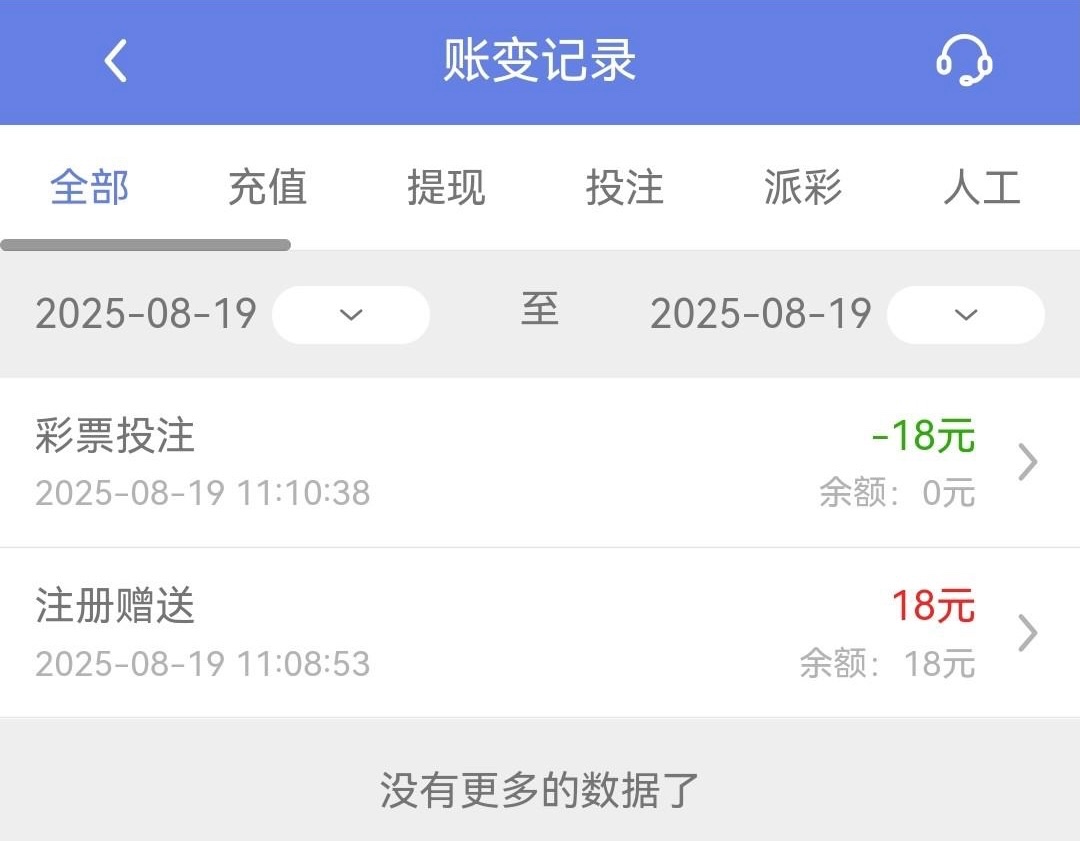The image size is (1080, 841).
Task: Switch to the 提现 tab
Action: coord(446,187)
